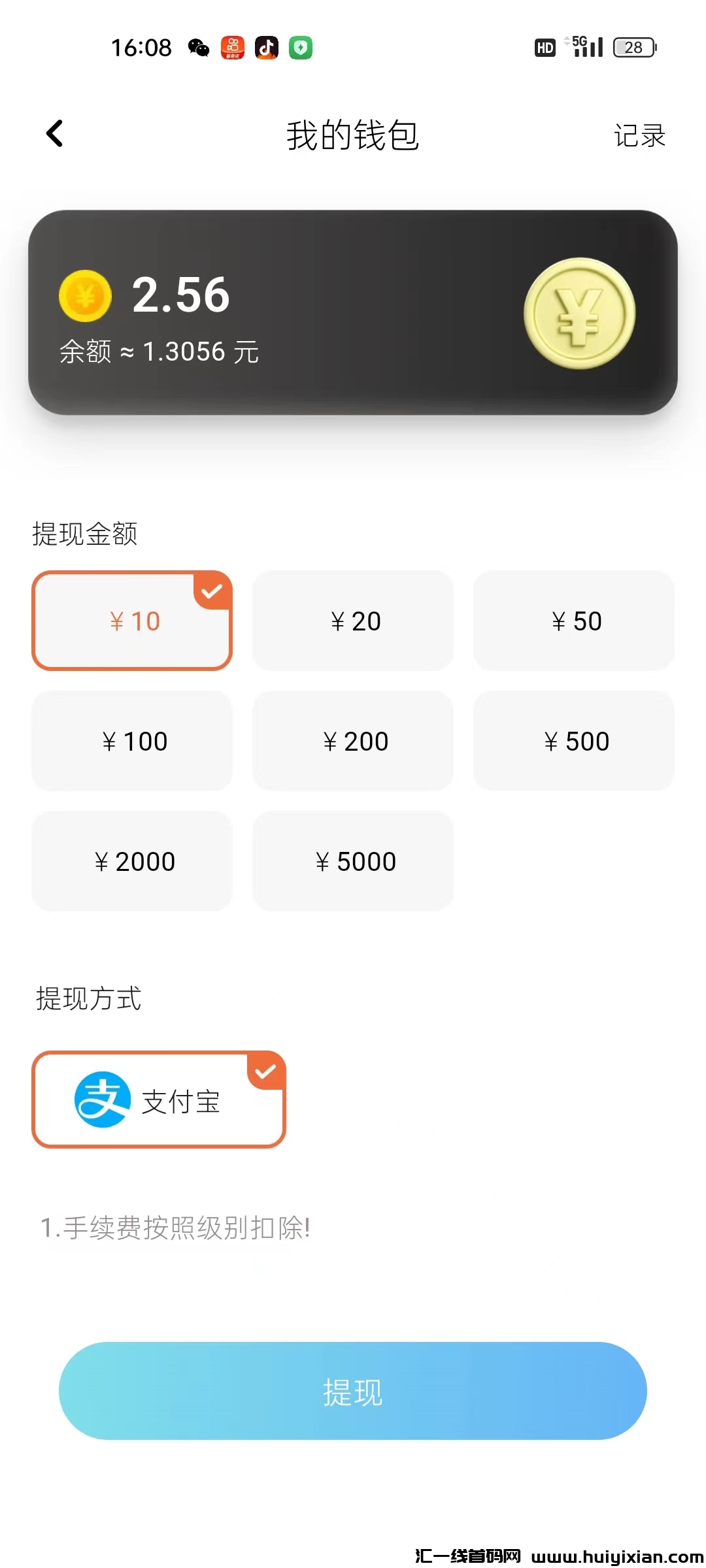The width and height of the screenshot is (706, 1568).
Task: Toggle 支付宝 as the withdrawal method
Action: coord(159,1100)
